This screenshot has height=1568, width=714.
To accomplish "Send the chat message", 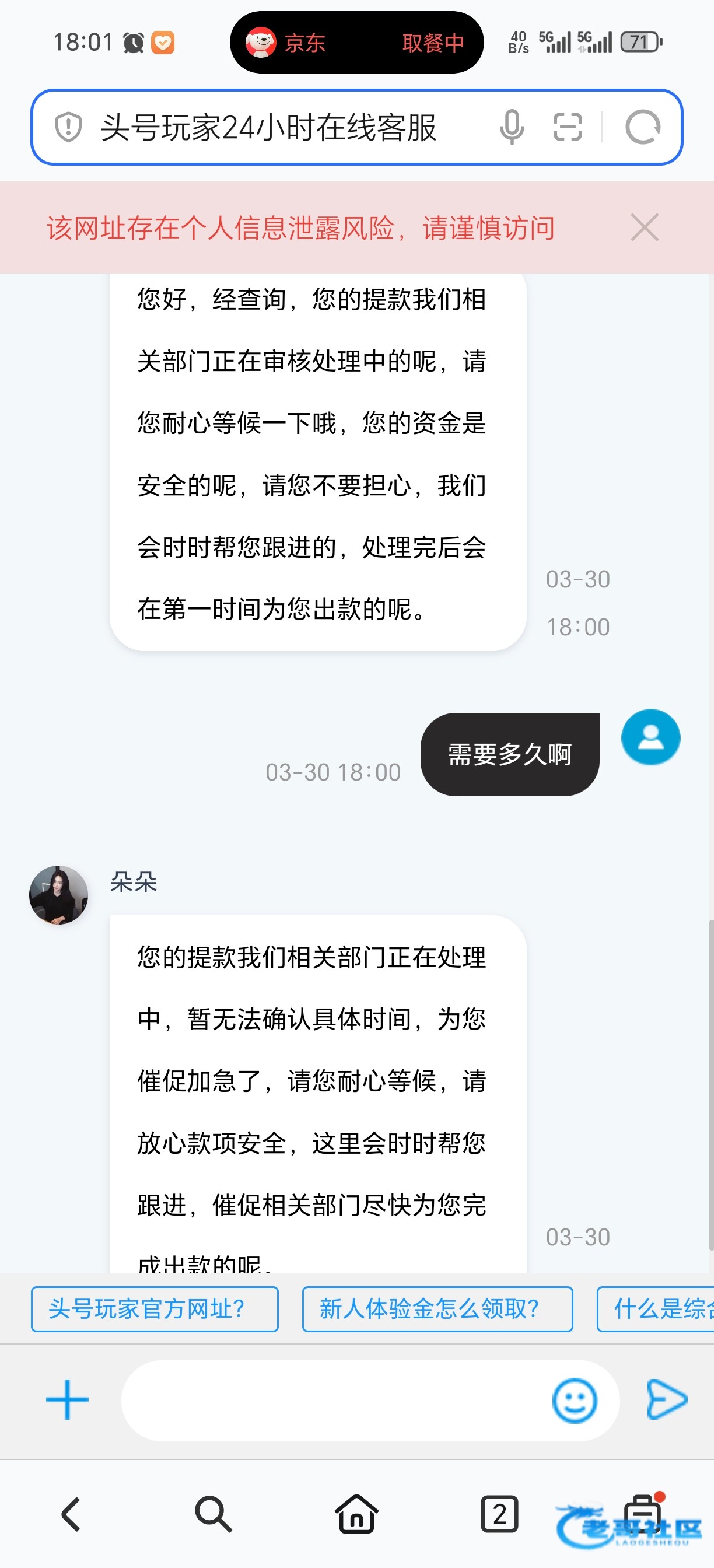I will (x=667, y=1400).
